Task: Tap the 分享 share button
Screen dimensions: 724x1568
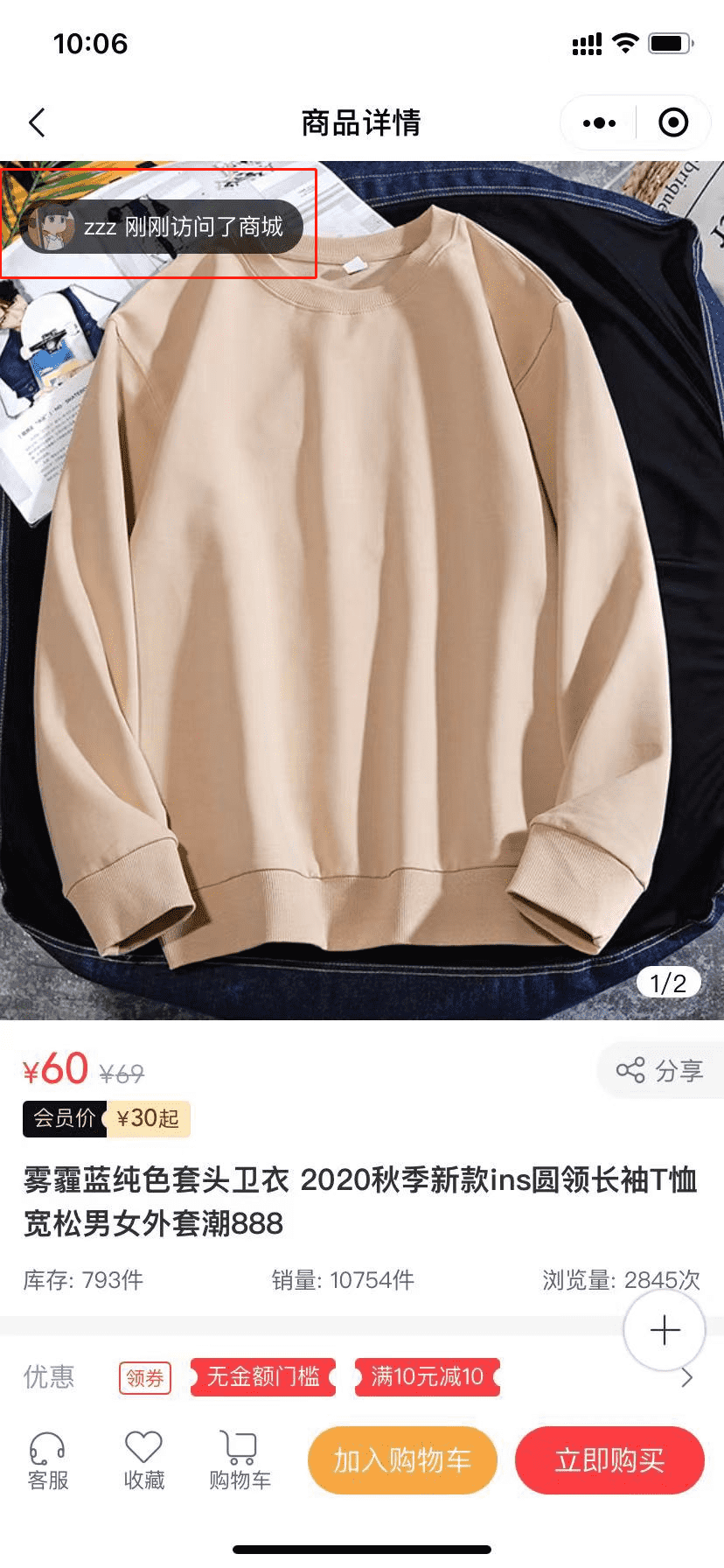Action: [x=660, y=1070]
